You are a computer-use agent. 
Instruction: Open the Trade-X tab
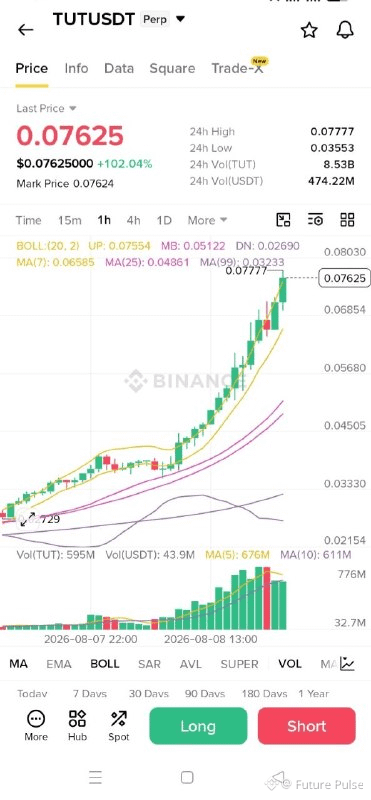tap(238, 68)
